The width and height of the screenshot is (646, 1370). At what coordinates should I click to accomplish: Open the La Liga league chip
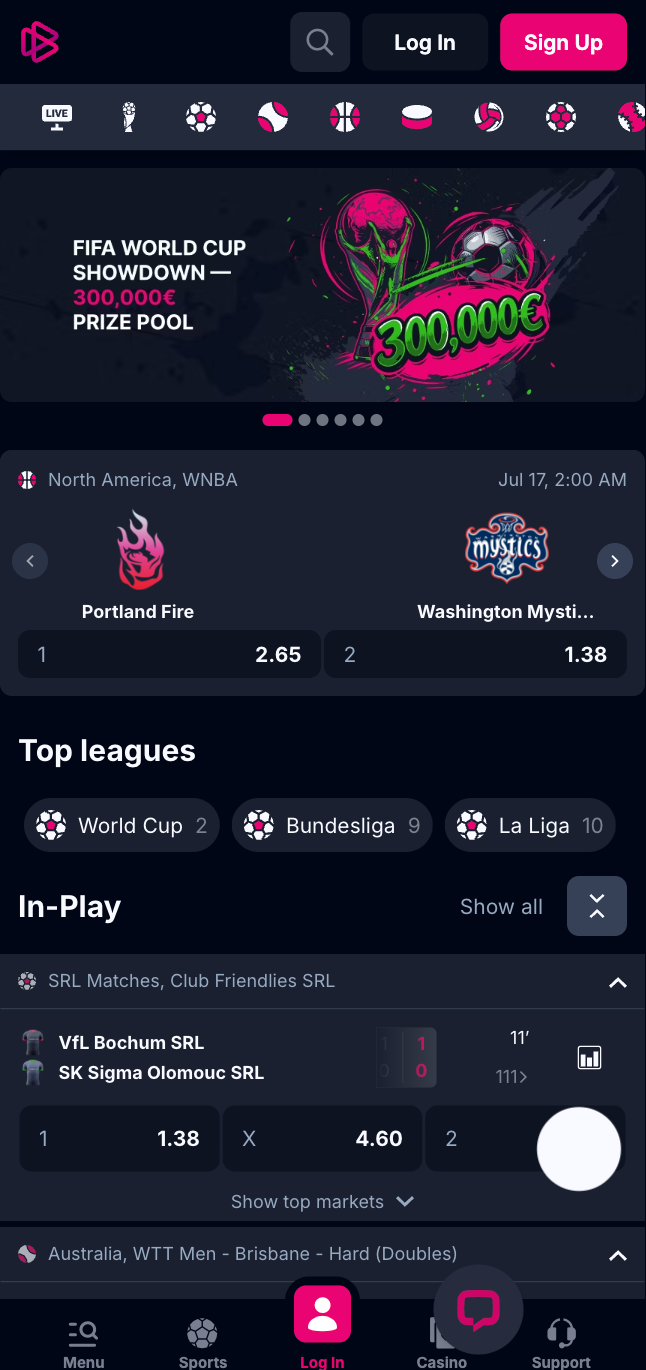[530, 826]
